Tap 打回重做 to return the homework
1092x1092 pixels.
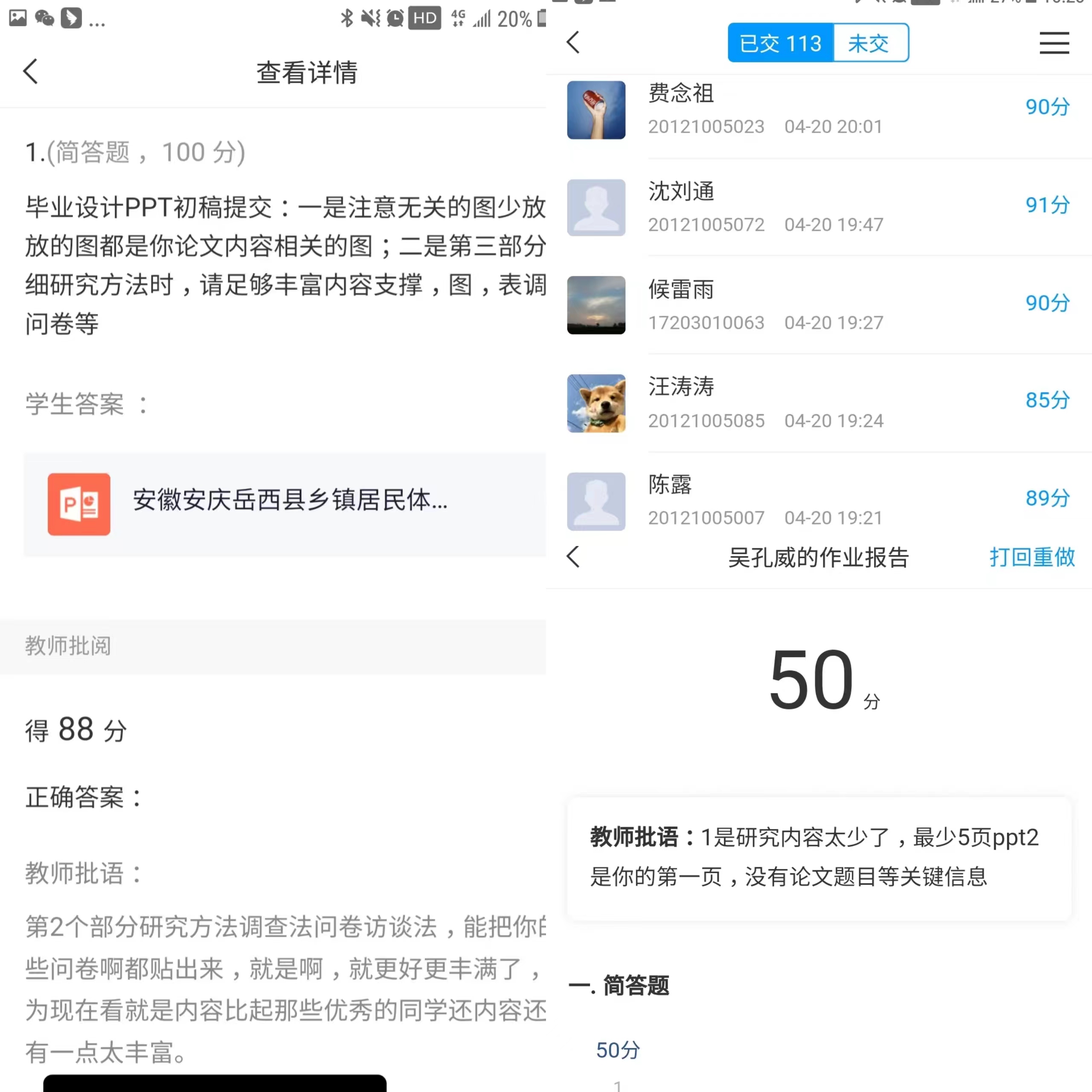coord(1031,558)
